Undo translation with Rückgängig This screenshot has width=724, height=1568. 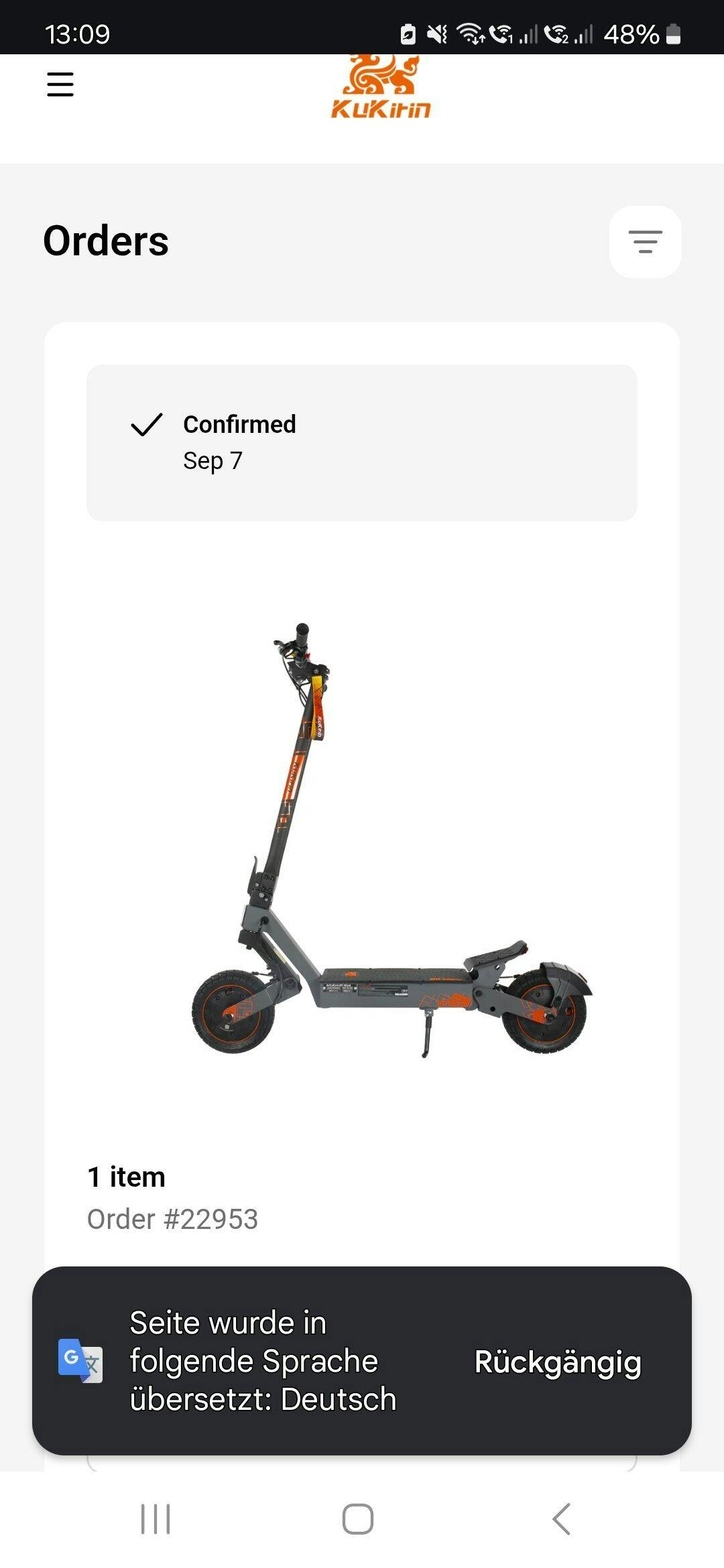pyautogui.click(x=558, y=1362)
